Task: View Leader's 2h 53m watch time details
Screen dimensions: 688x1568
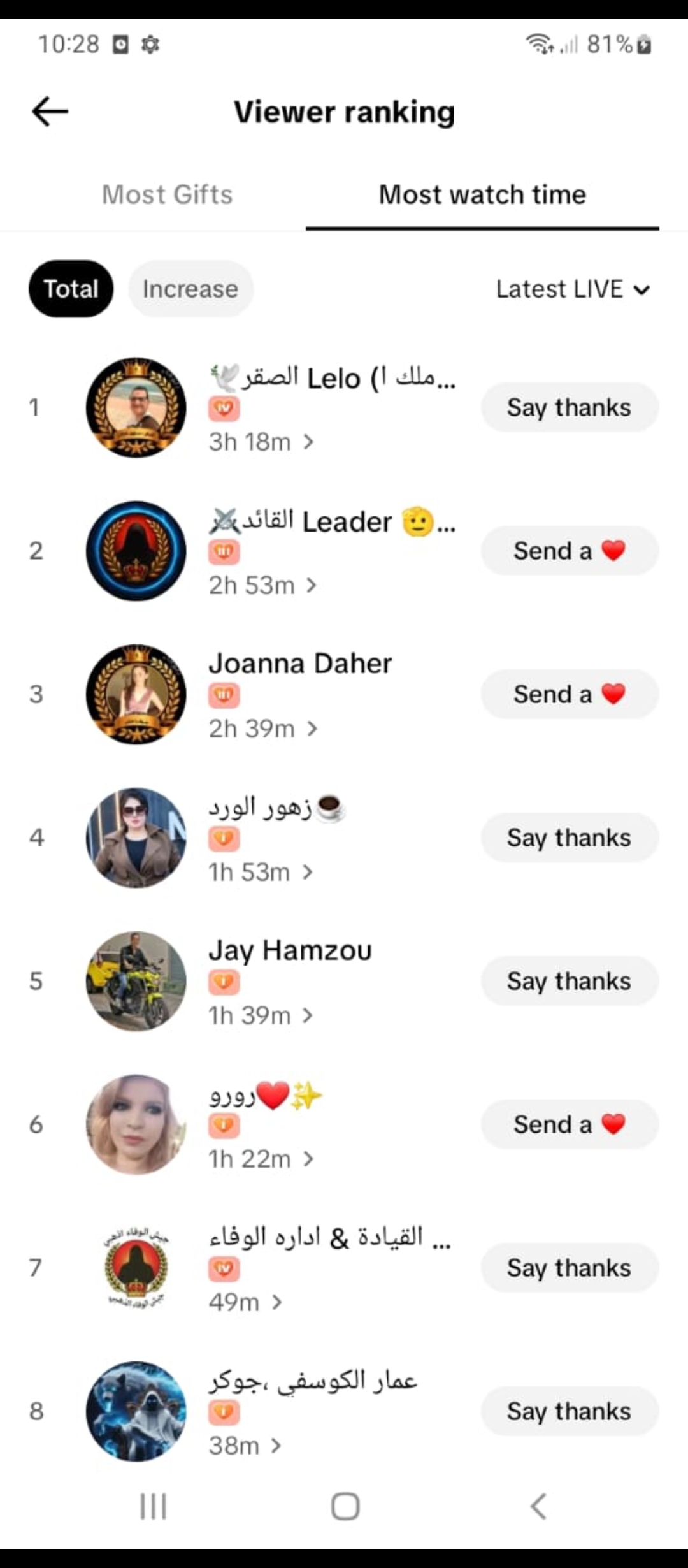Action: click(262, 585)
